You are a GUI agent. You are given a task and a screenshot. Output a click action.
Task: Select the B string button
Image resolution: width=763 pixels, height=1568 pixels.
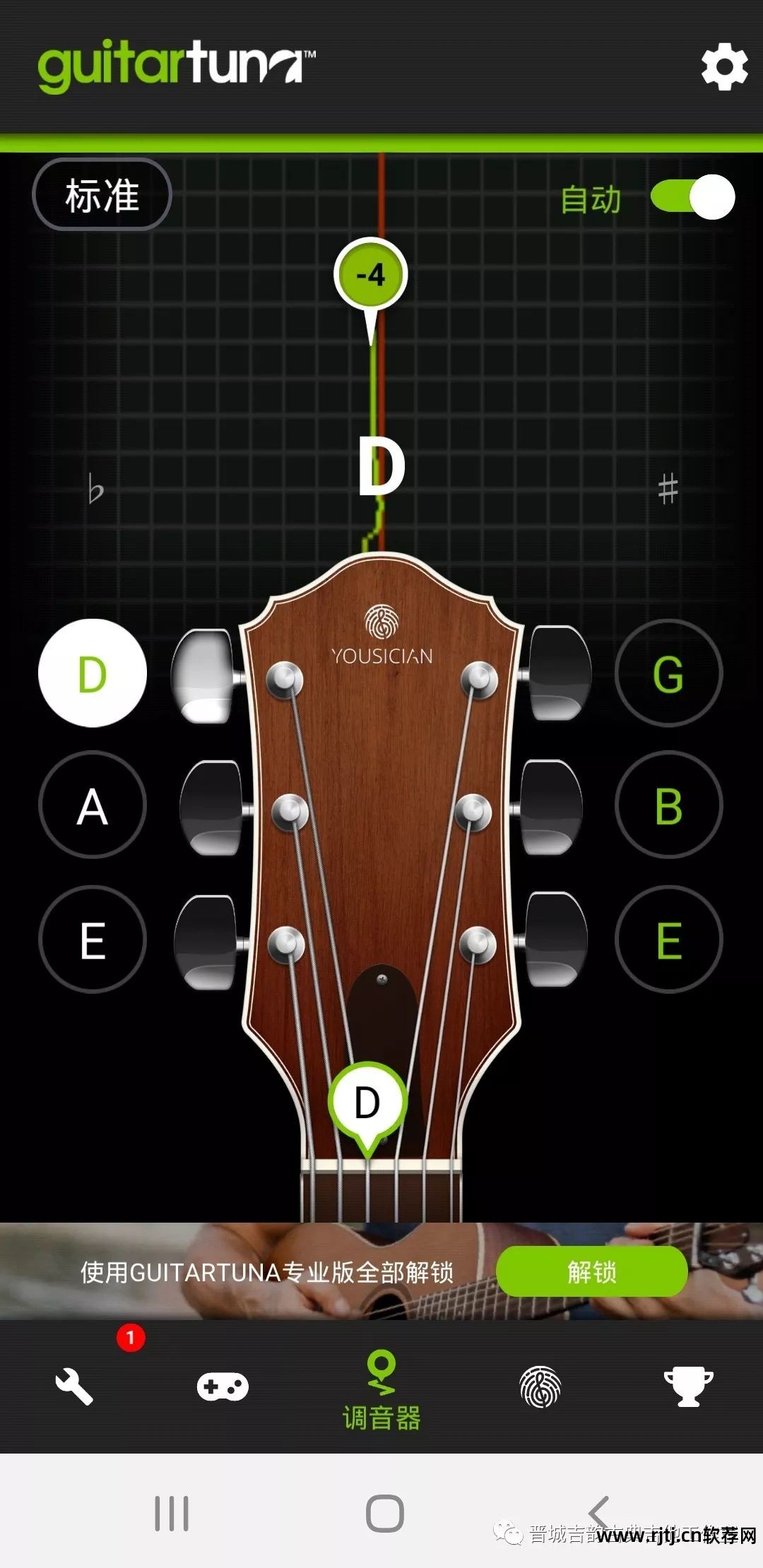point(668,806)
